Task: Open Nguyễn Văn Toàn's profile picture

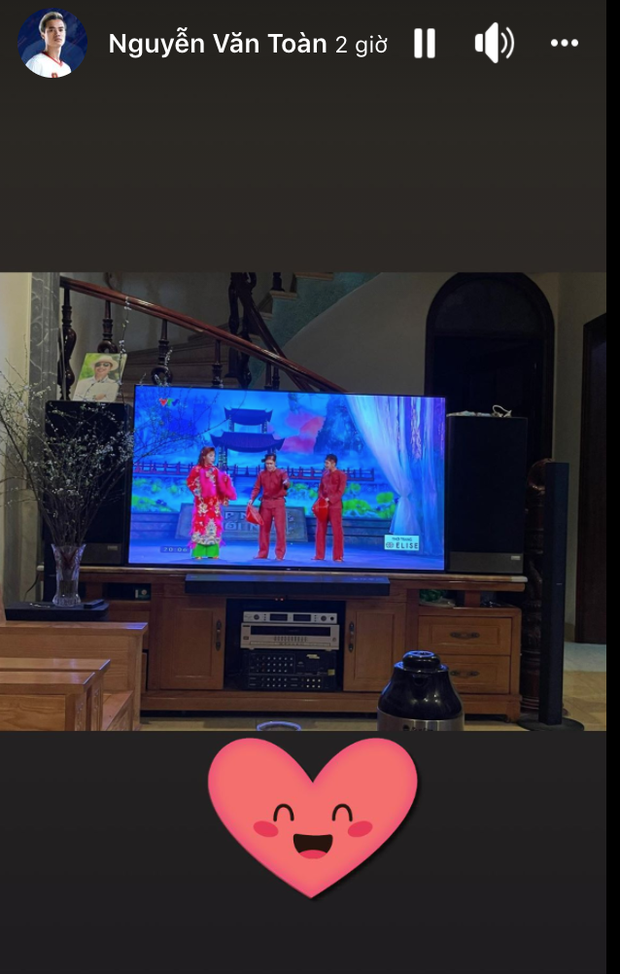Action: (51, 43)
